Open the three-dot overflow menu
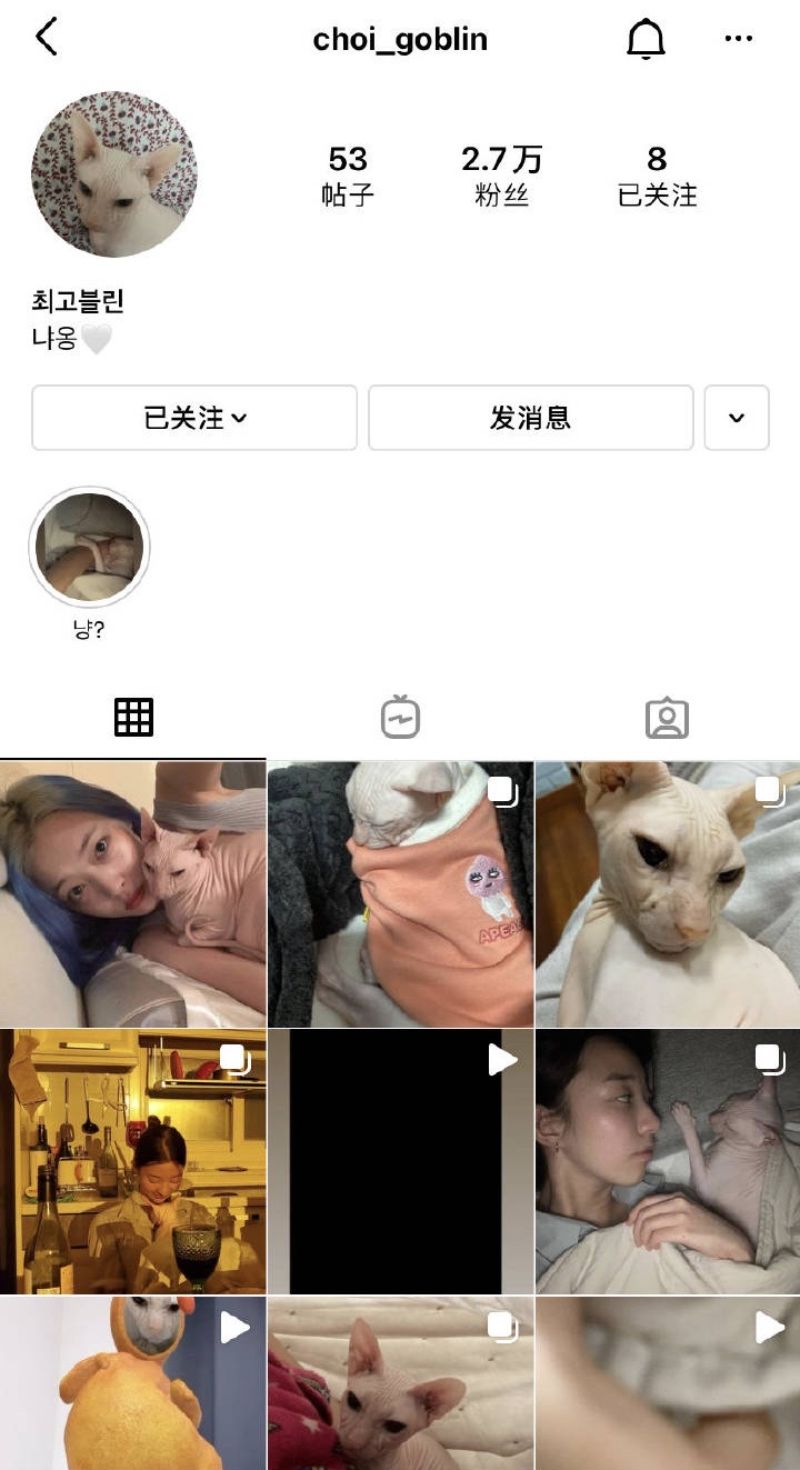Screen dimensions: 800x1470 [x=738, y=39]
